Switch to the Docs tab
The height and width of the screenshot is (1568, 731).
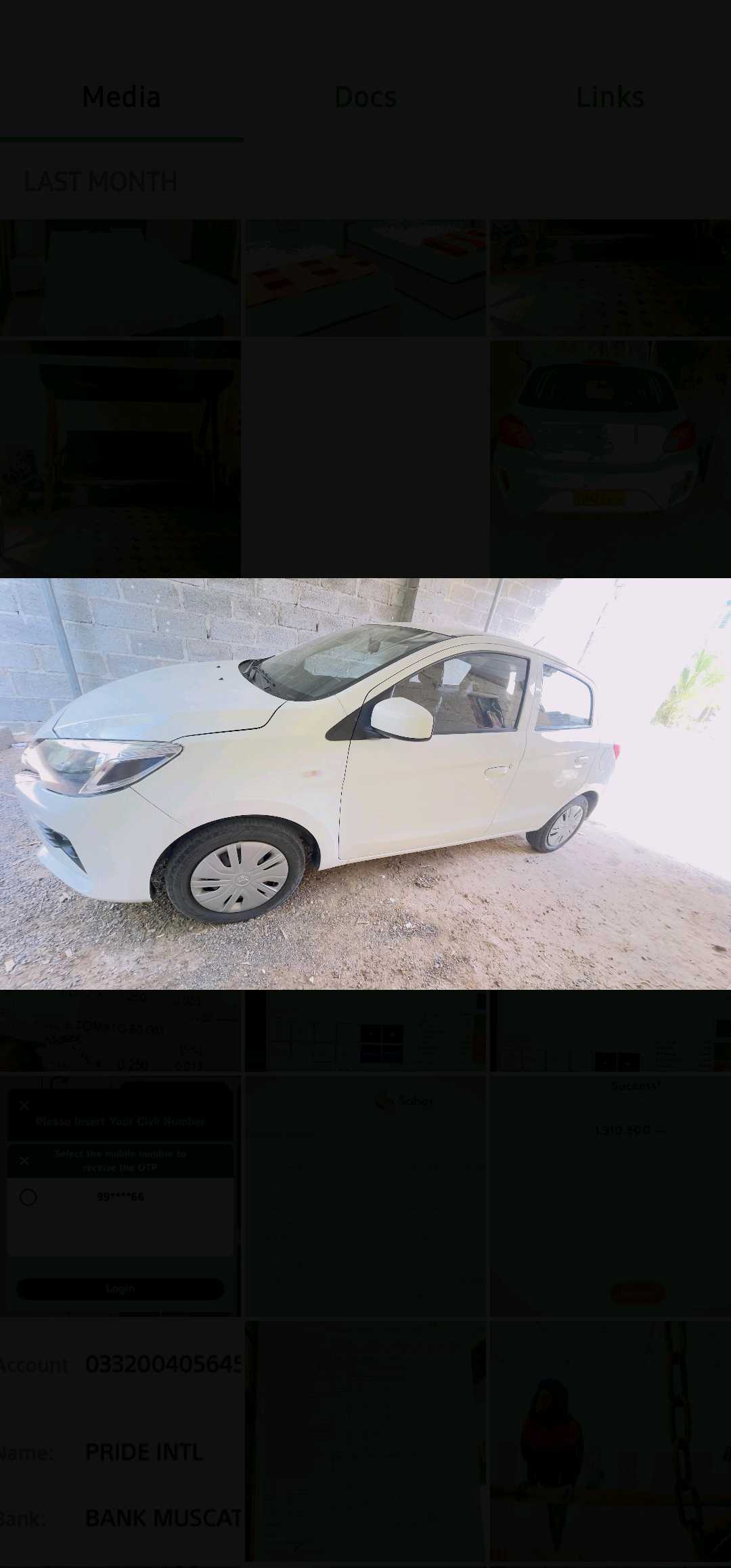click(x=365, y=97)
